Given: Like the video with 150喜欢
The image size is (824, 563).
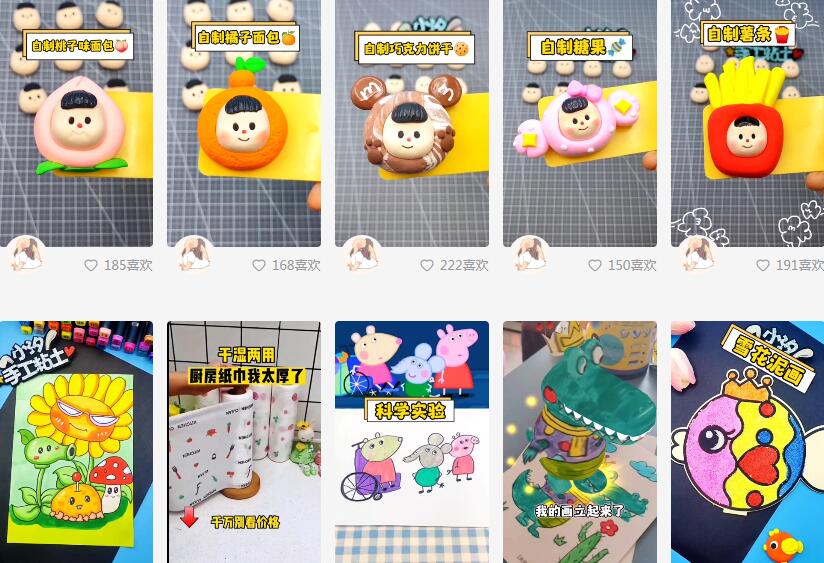Looking at the screenshot, I should click(595, 266).
